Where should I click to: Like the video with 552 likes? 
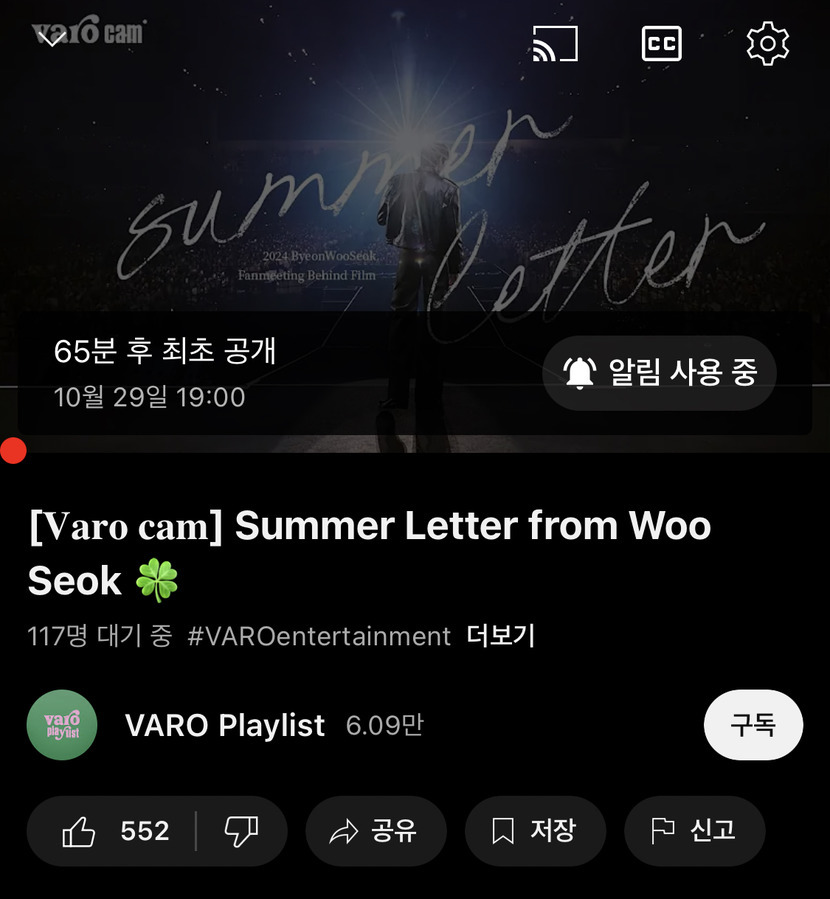(115, 831)
